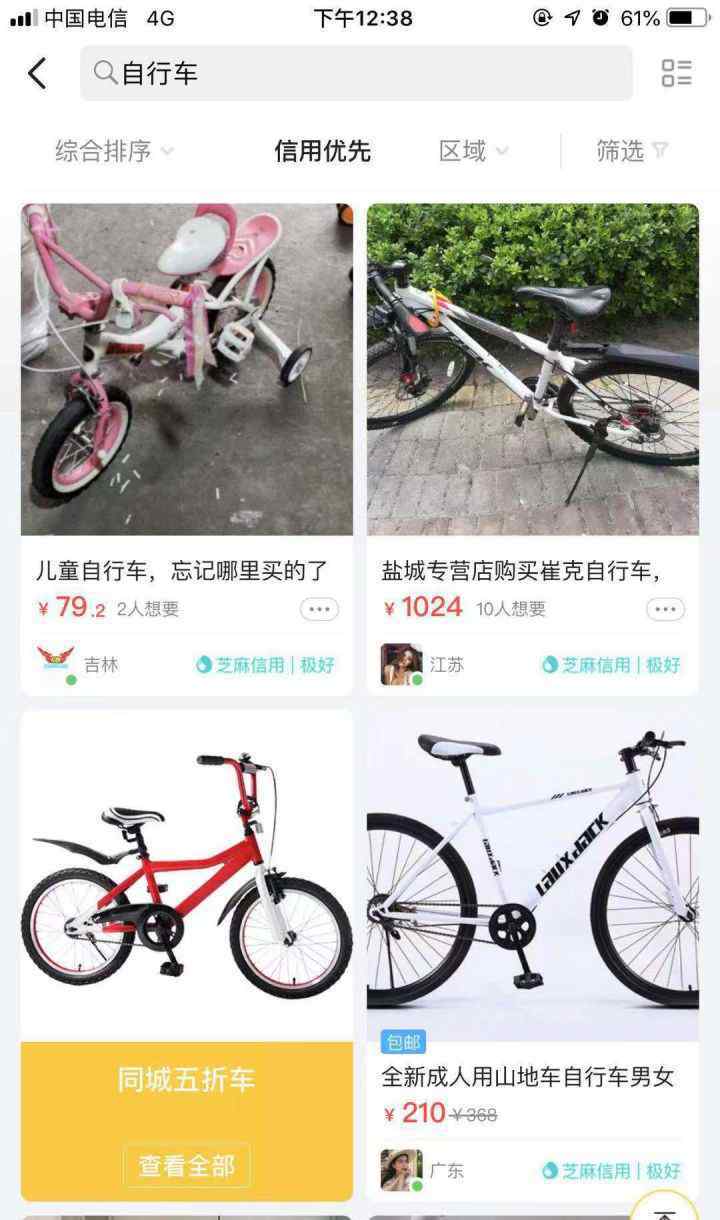This screenshot has width=720, height=1220.
Task: Open the 筛选 filter options
Action: [x=632, y=151]
